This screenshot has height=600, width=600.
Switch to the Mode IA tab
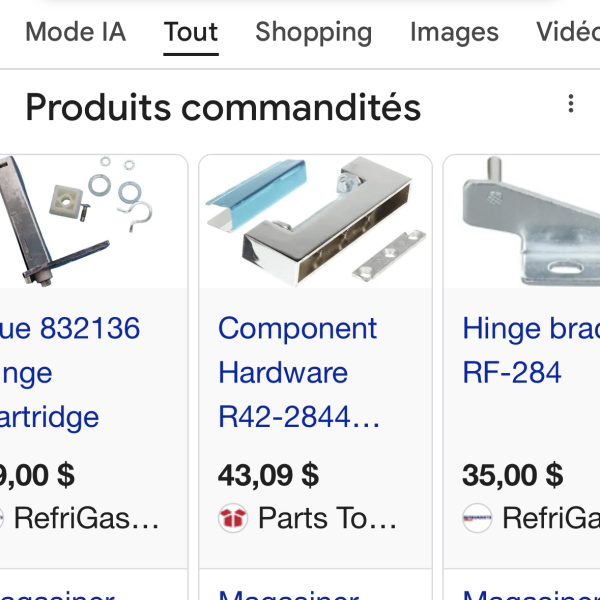[x=75, y=32]
